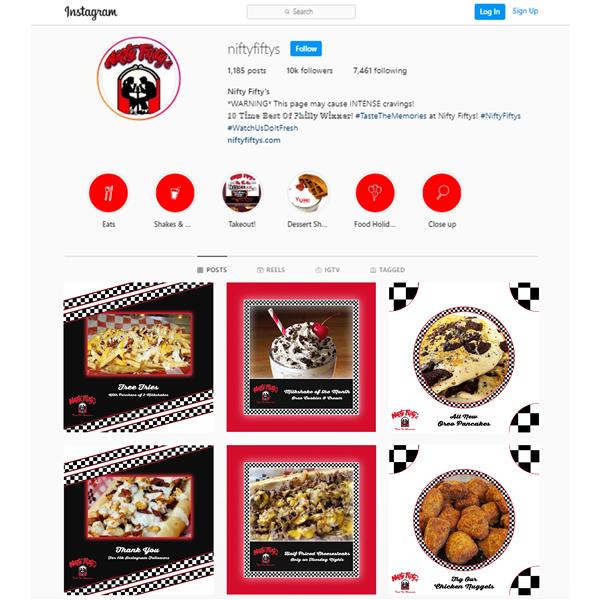Open the Takeout! story highlight

tap(241, 191)
